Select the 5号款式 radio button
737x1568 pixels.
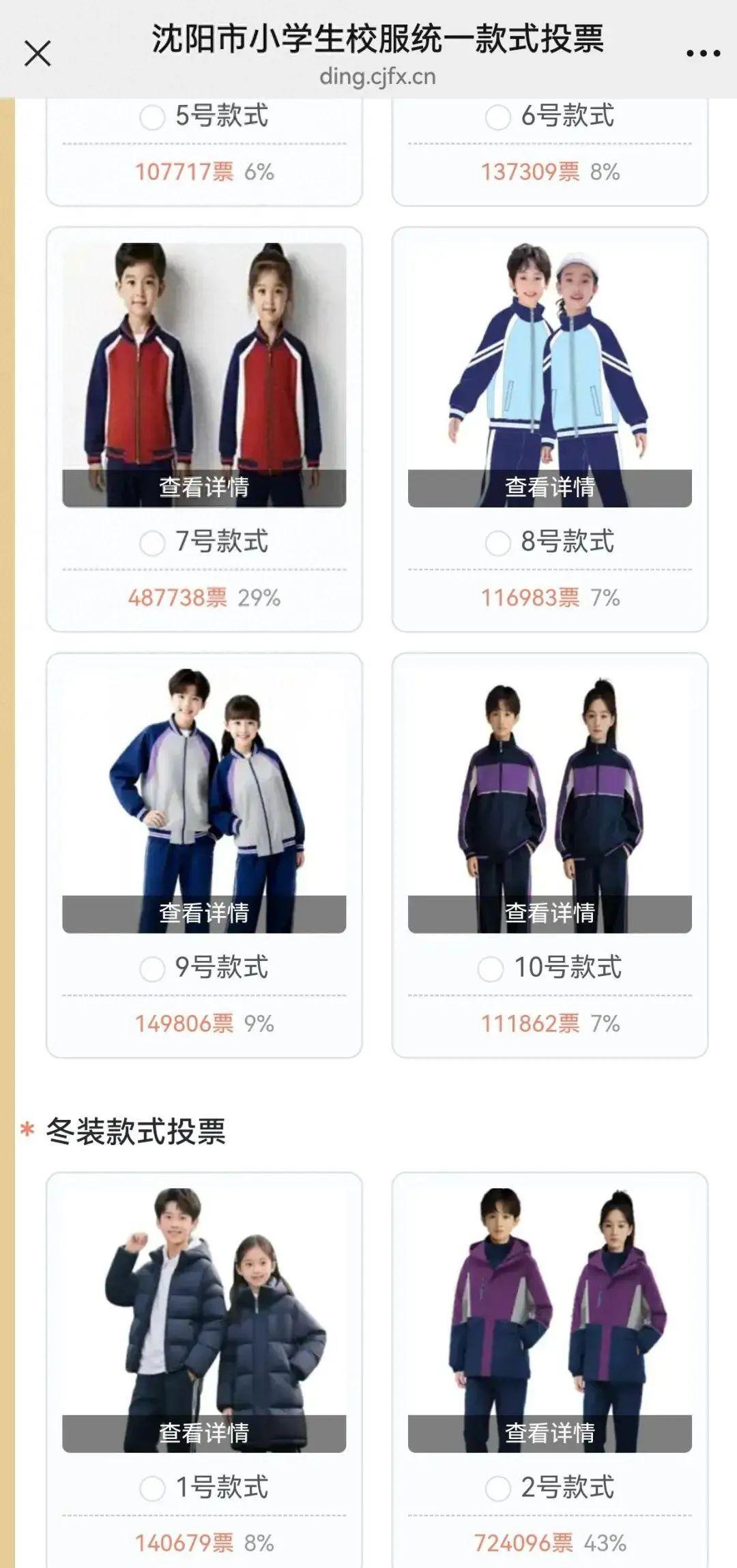152,117
